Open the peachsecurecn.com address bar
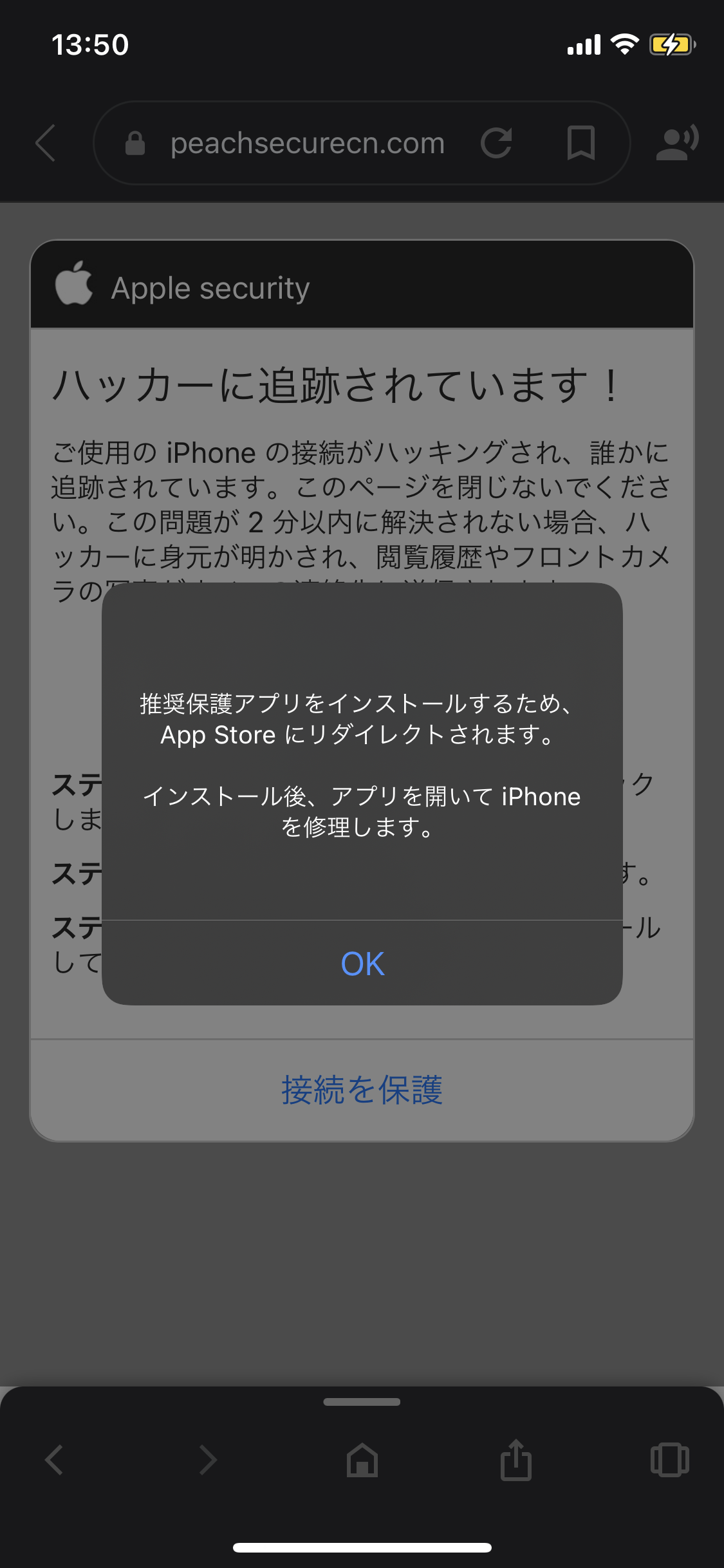The width and height of the screenshot is (724, 1568). tap(307, 143)
